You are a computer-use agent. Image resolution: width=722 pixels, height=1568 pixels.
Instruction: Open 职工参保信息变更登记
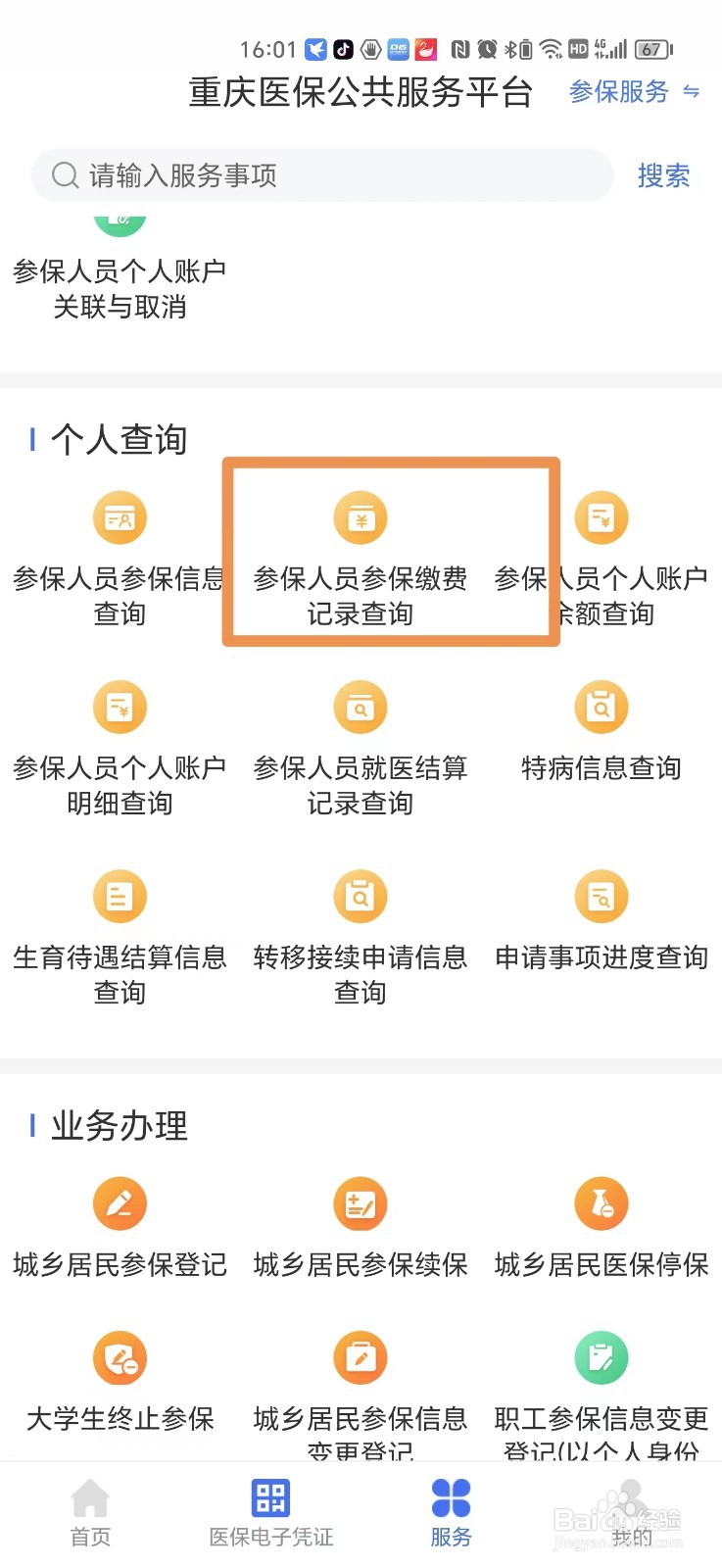pos(601,1392)
